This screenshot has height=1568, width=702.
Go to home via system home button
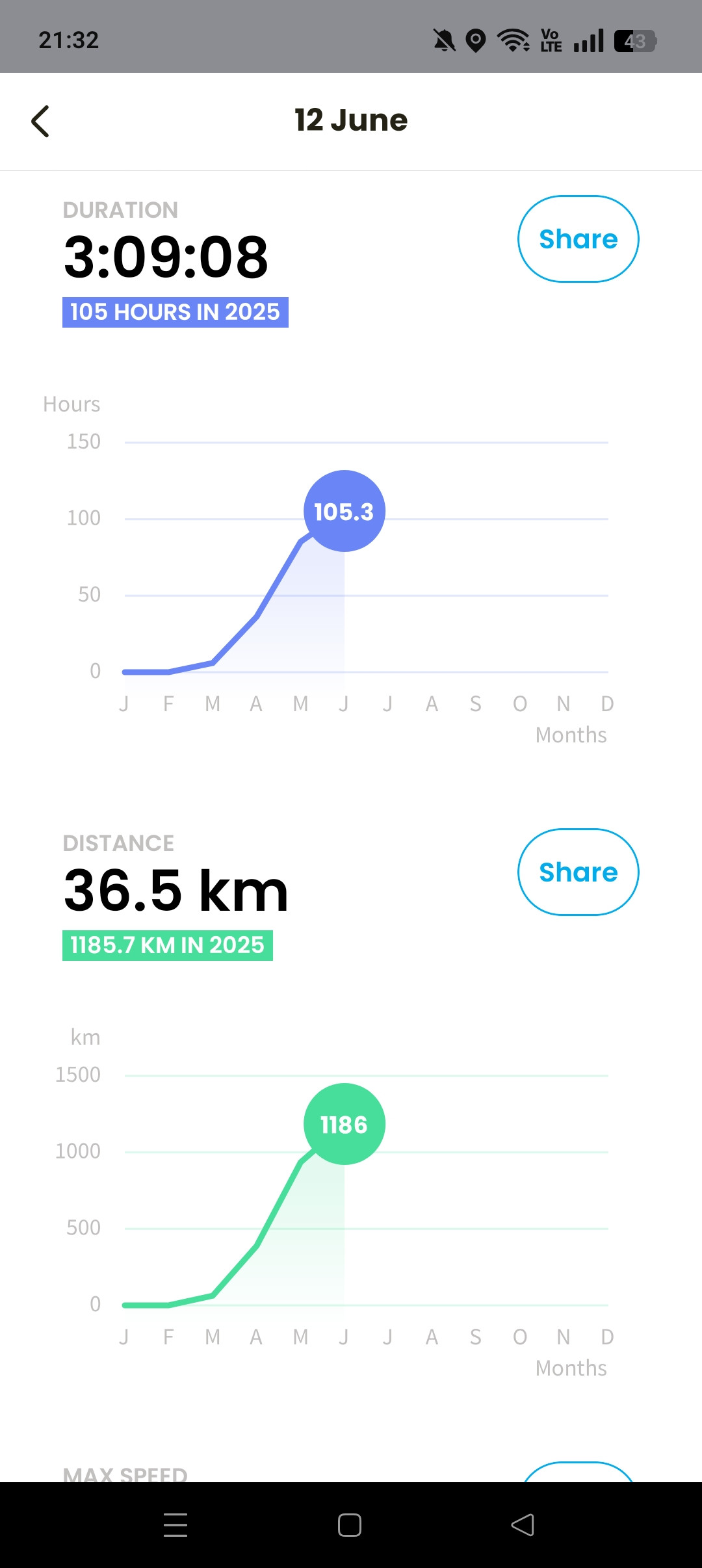(x=350, y=1525)
